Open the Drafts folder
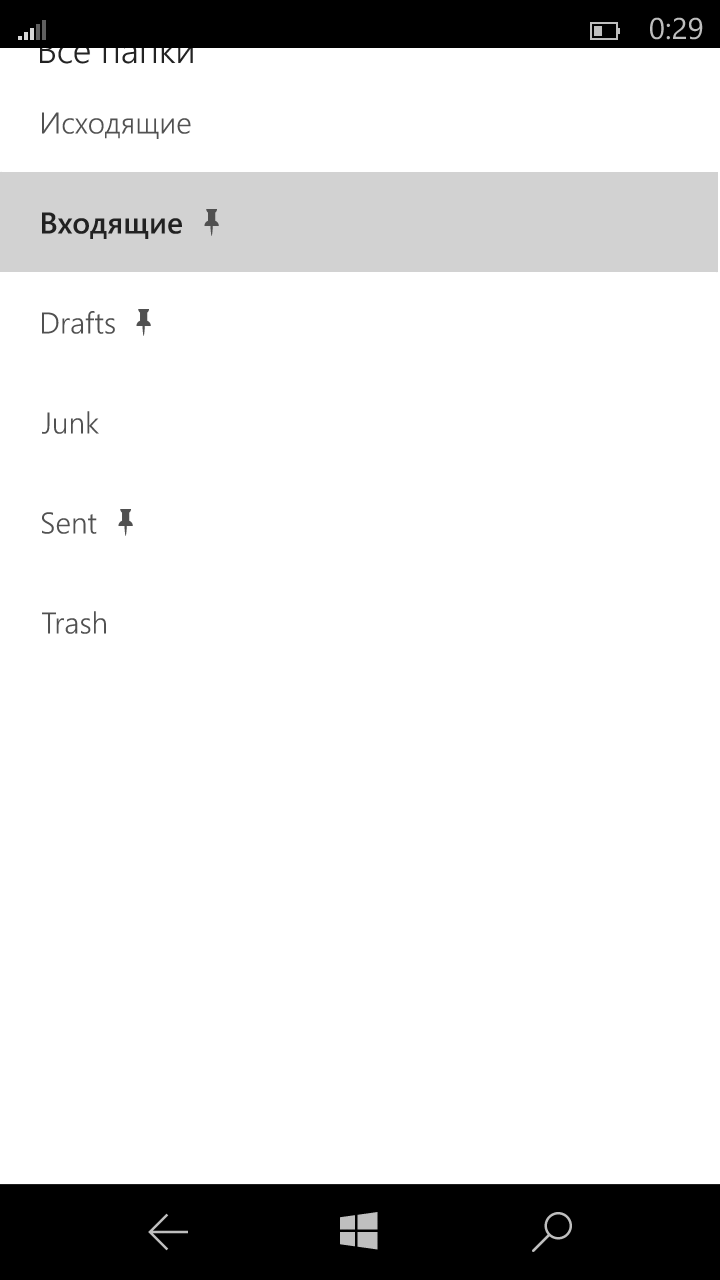The image size is (720, 1280). tap(78, 323)
